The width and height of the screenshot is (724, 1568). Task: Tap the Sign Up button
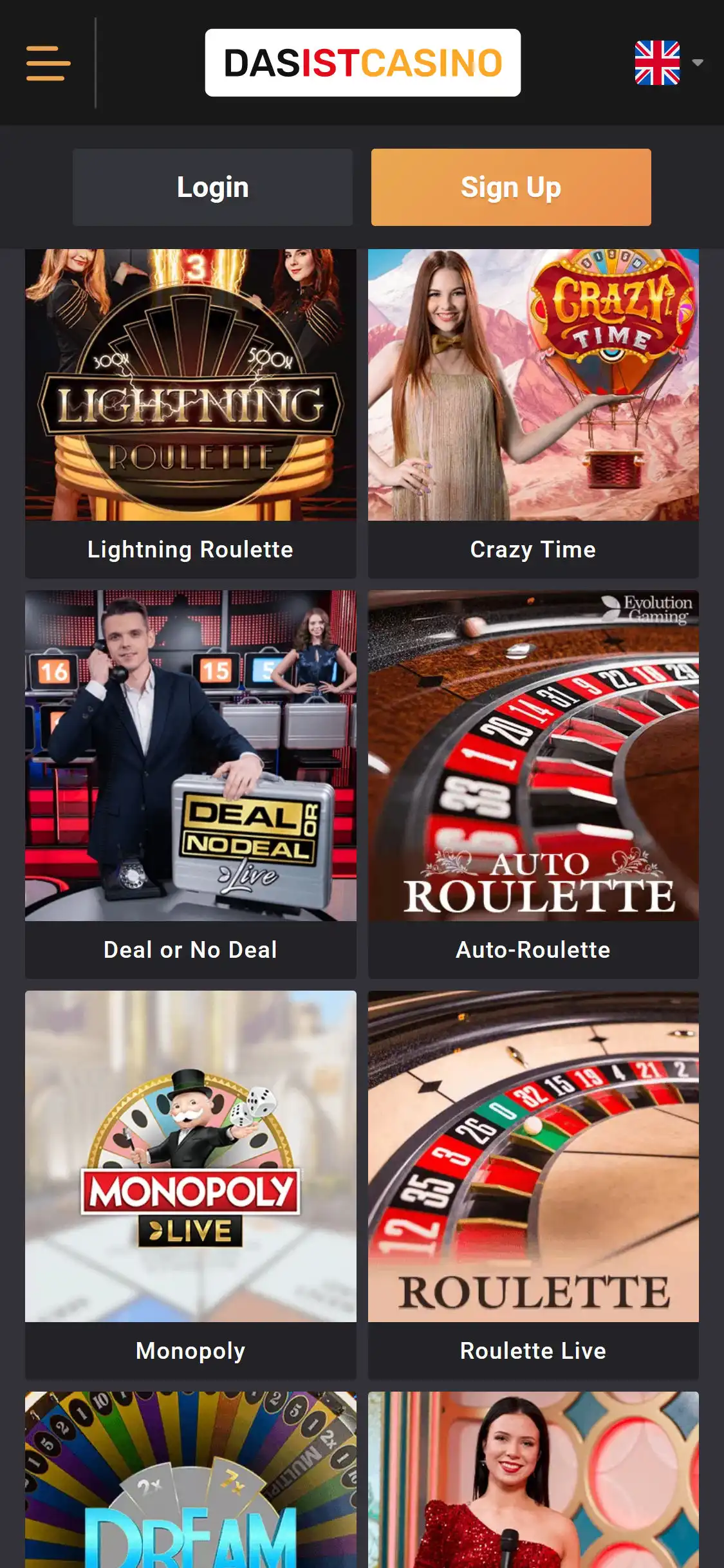(511, 187)
